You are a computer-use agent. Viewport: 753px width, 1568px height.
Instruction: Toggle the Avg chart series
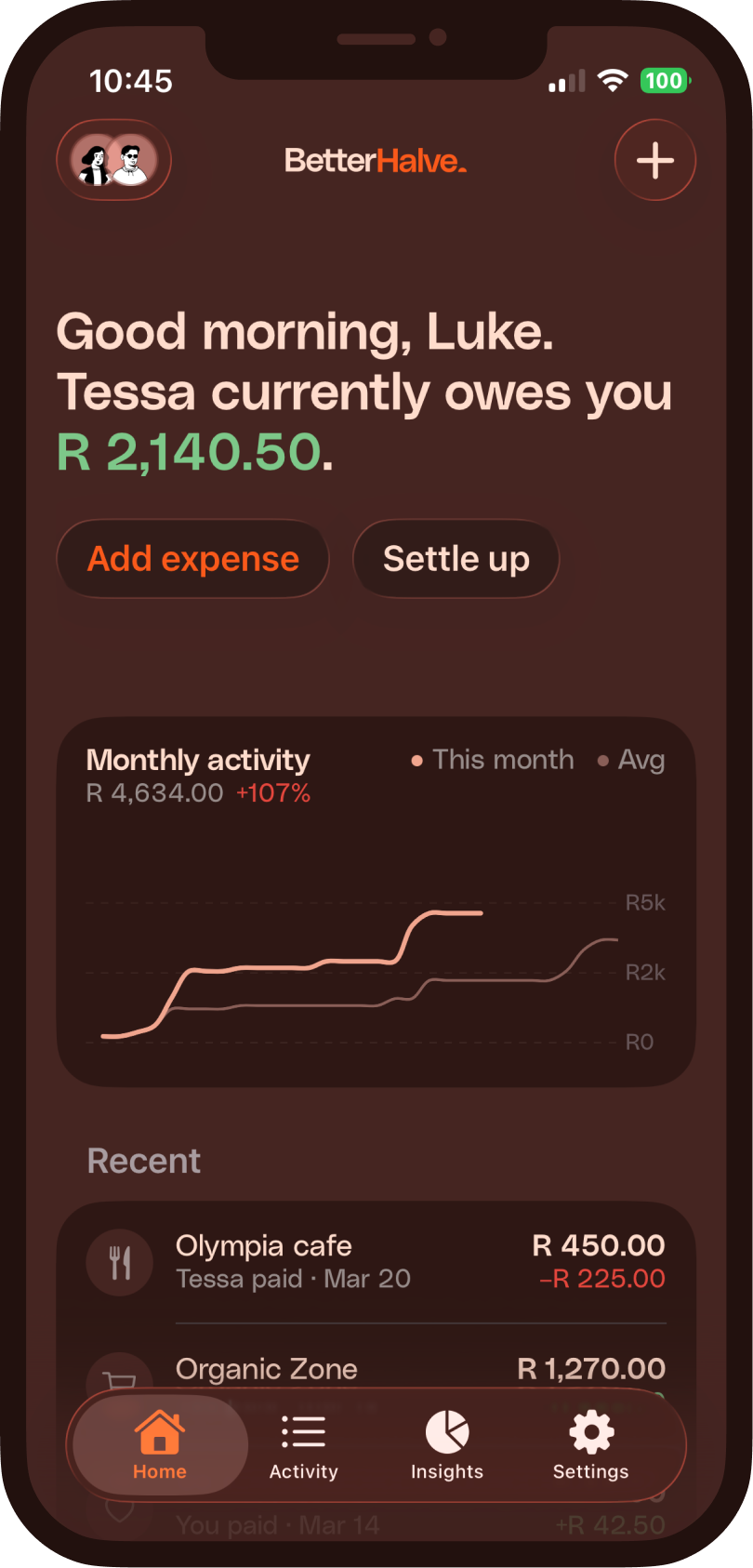[x=631, y=760]
